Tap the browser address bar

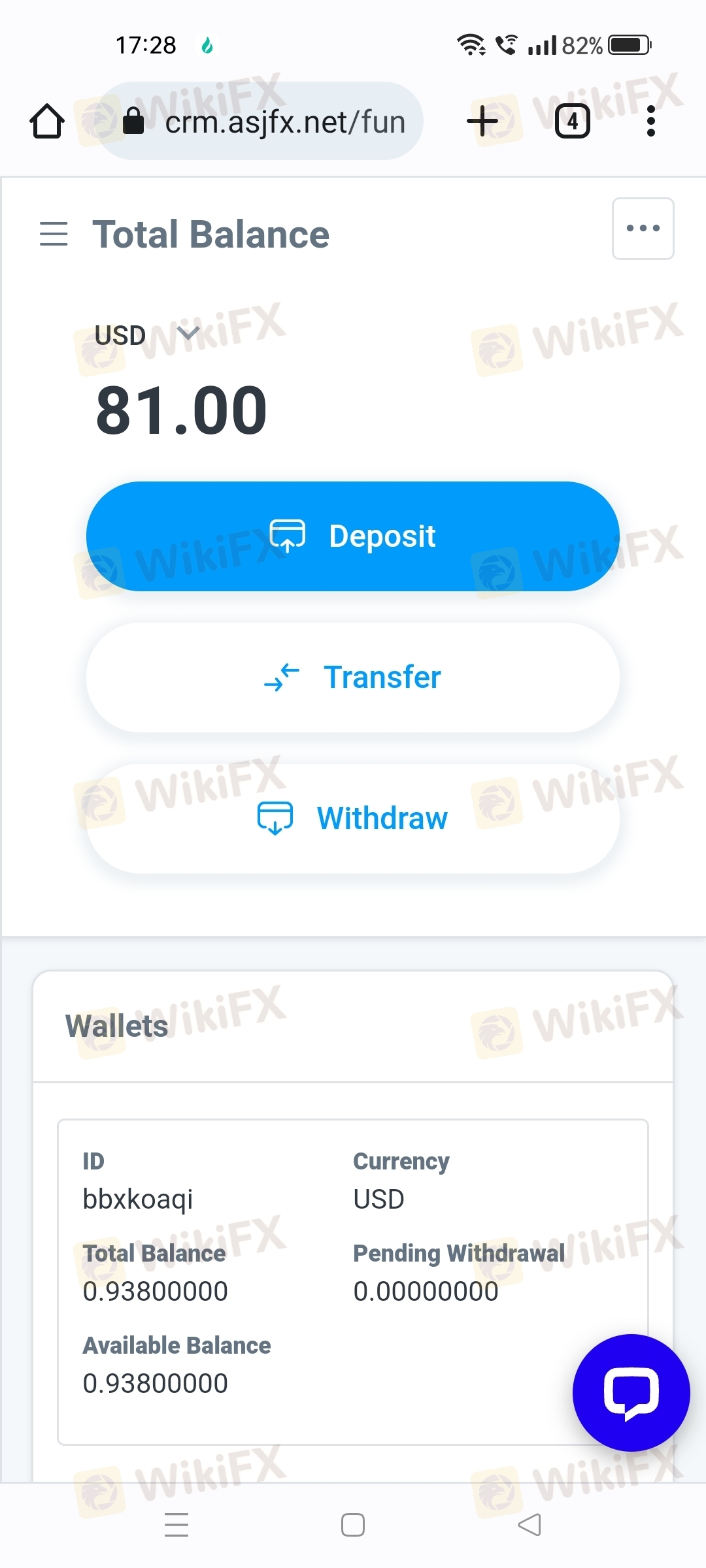pyautogui.click(x=275, y=122)
